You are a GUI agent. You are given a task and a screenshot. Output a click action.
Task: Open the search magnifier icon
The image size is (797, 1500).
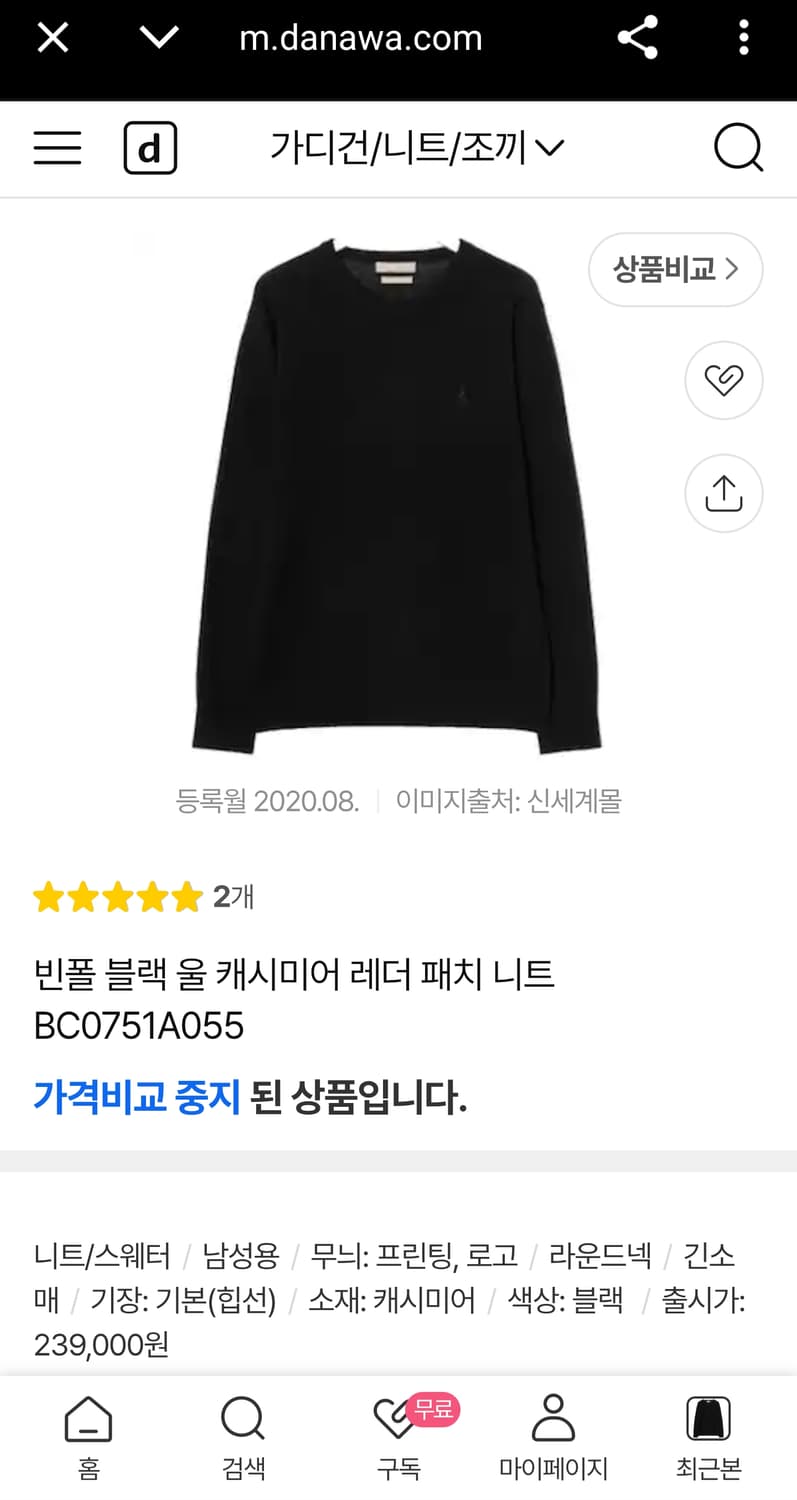(x=736, y=147)
